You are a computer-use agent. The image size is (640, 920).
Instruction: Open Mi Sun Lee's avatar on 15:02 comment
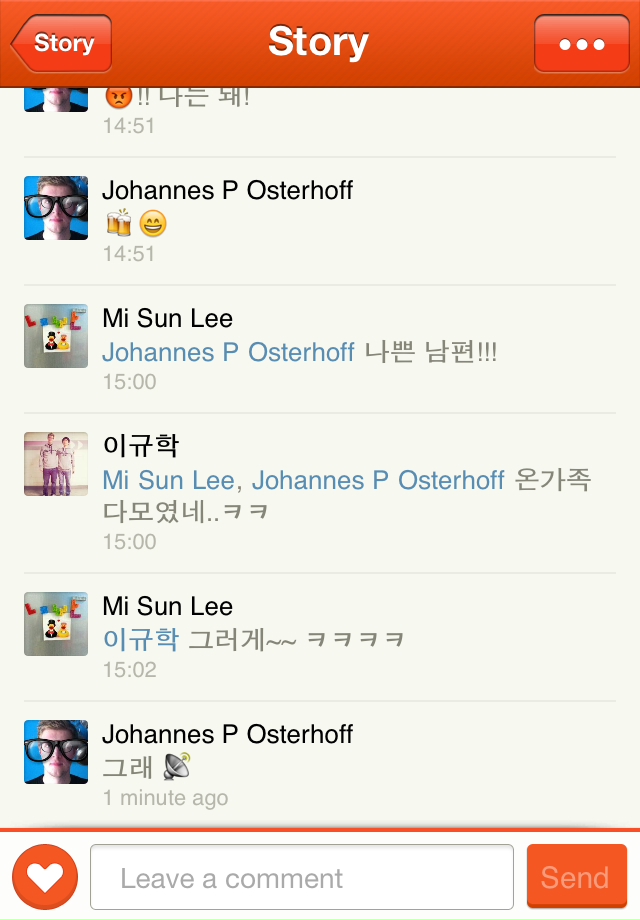tap(56, 624)
